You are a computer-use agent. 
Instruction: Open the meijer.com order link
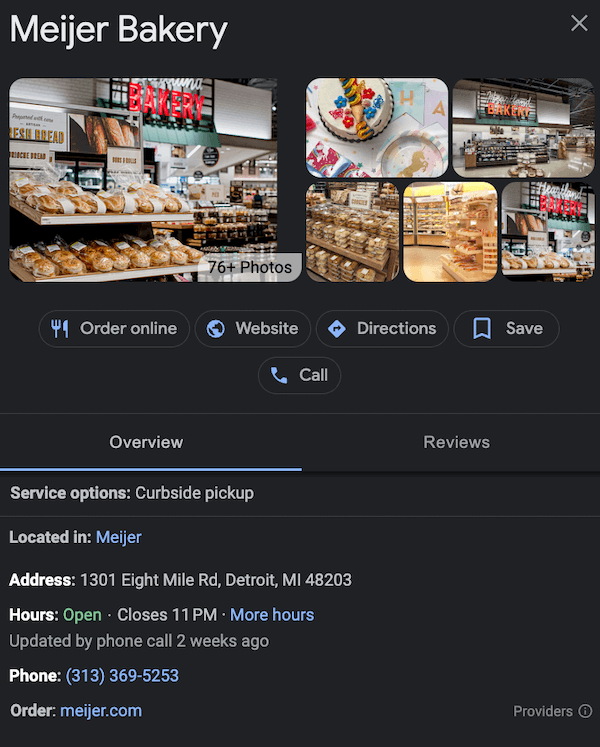tap(101, 711)
